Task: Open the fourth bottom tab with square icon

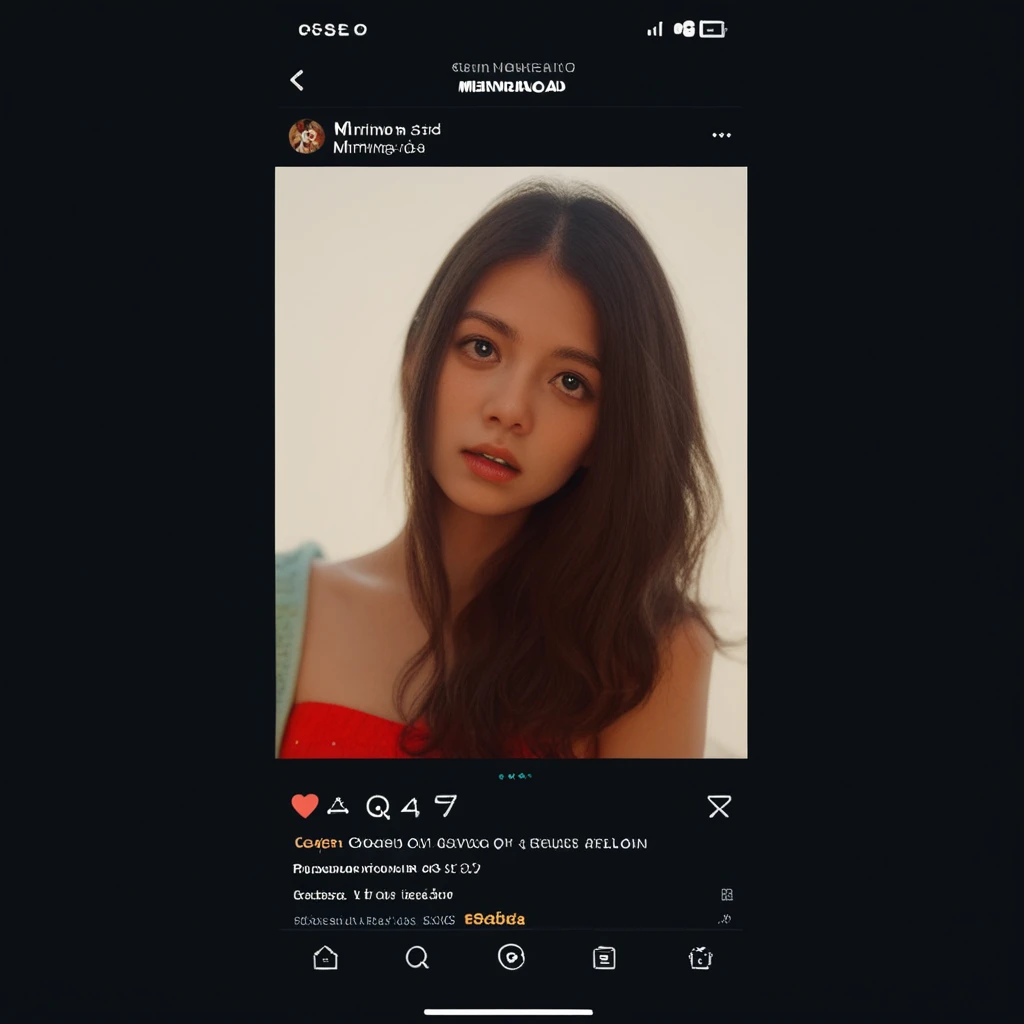Action: (604, 958)
